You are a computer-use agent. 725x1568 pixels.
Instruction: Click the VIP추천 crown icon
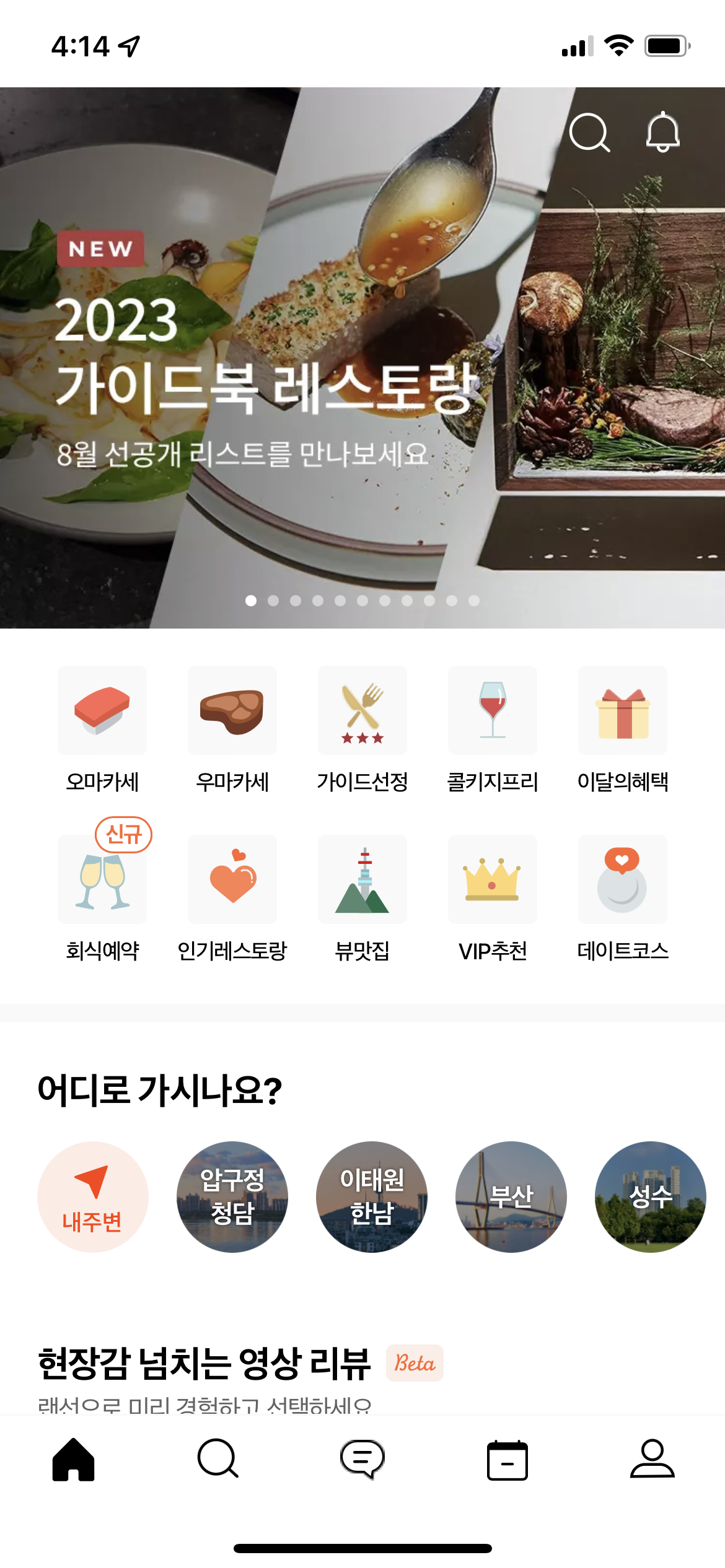pos(491,879)
